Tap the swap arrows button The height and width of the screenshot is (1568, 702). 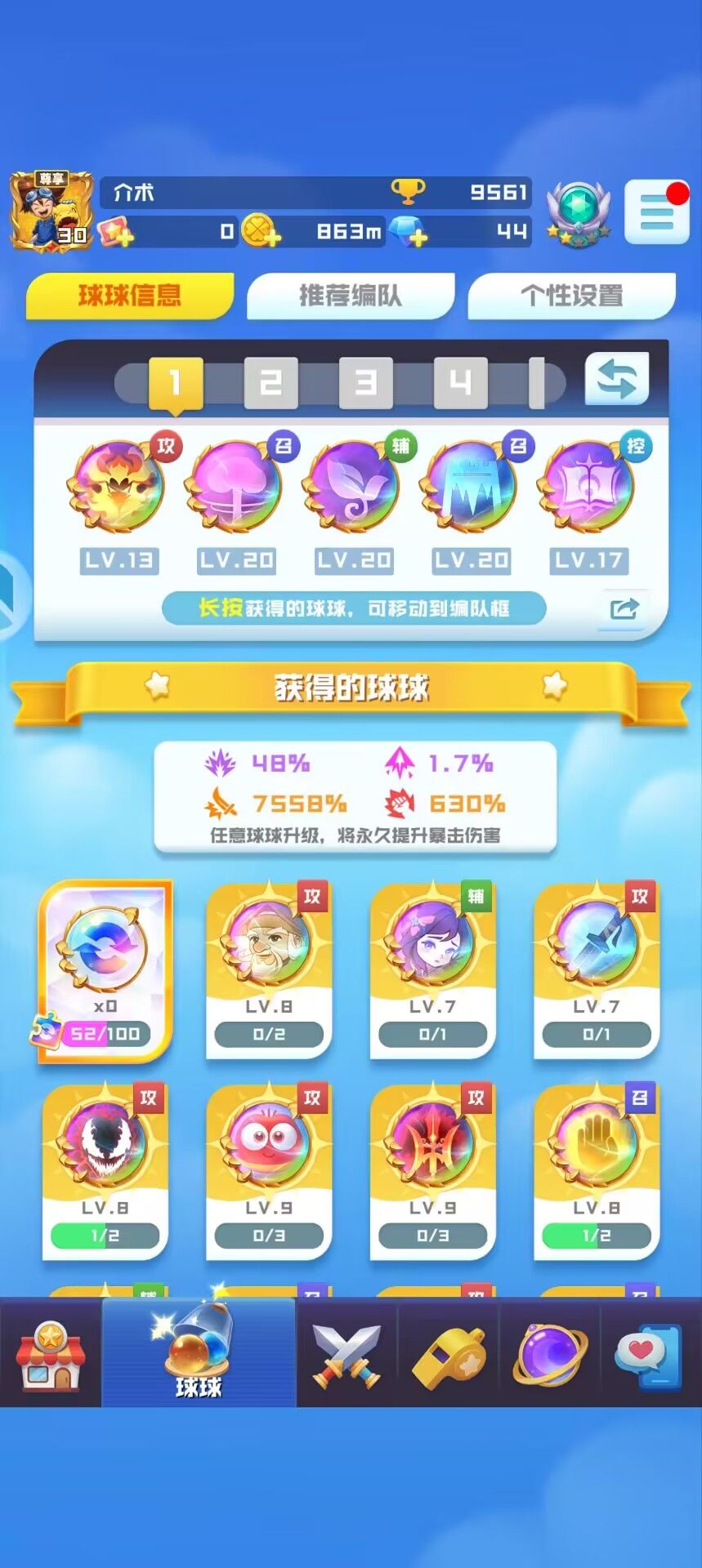click(617, 379)
